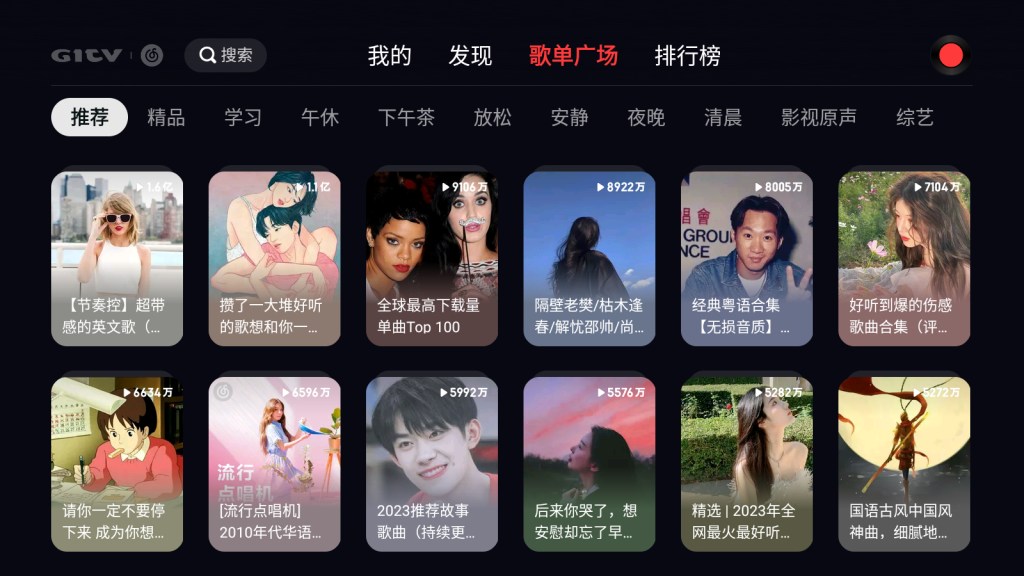
Task: Select the 精品 category chip
Action: 166,118
